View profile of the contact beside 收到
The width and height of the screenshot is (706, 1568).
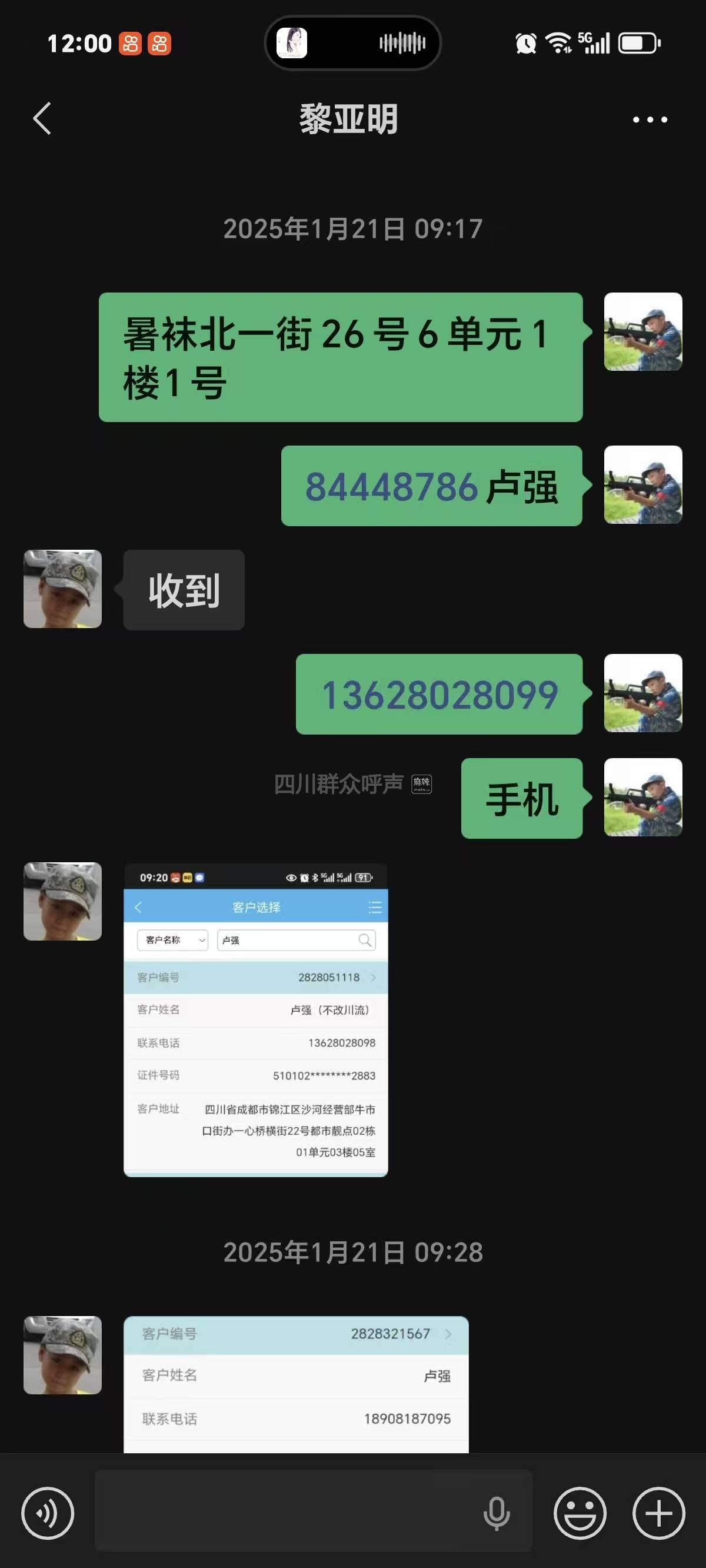coord(63,589)
